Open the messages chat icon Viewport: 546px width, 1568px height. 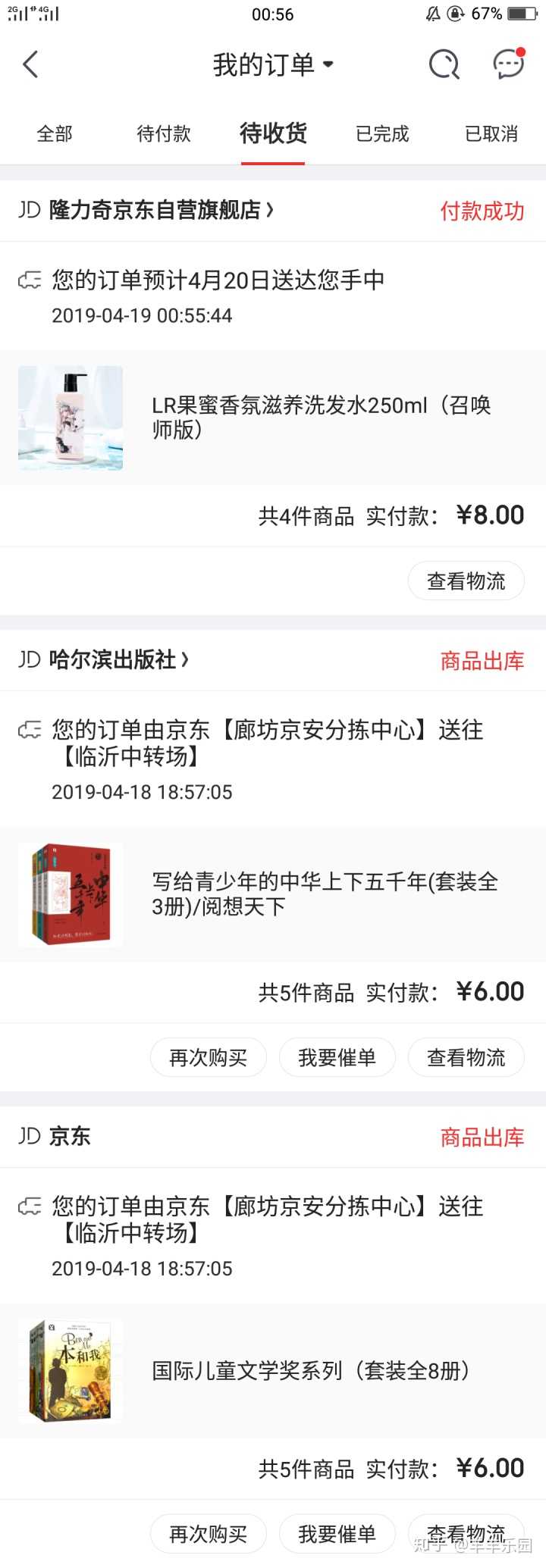tap(508, 65)
